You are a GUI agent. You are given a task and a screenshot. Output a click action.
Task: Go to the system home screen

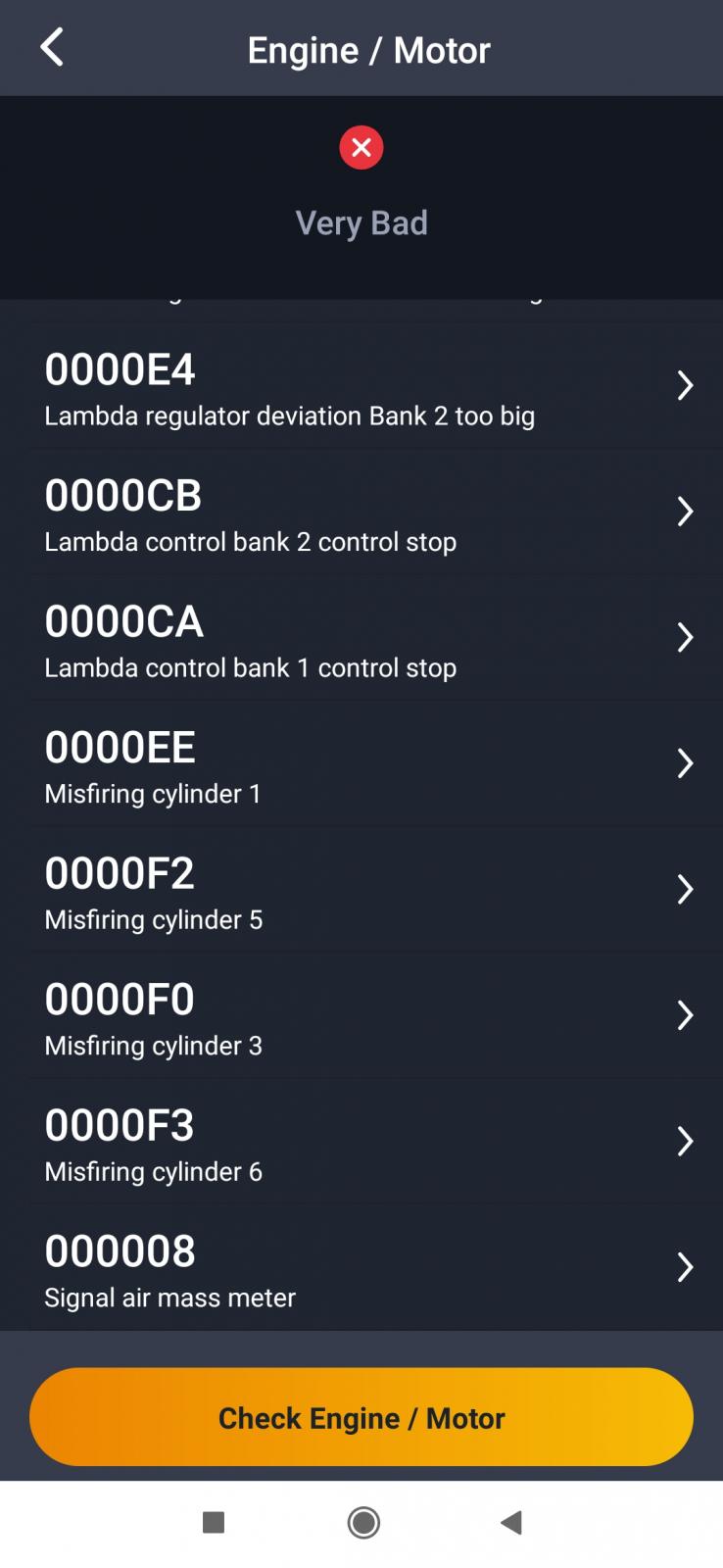pyautogui.click(x=363, y=1522)
